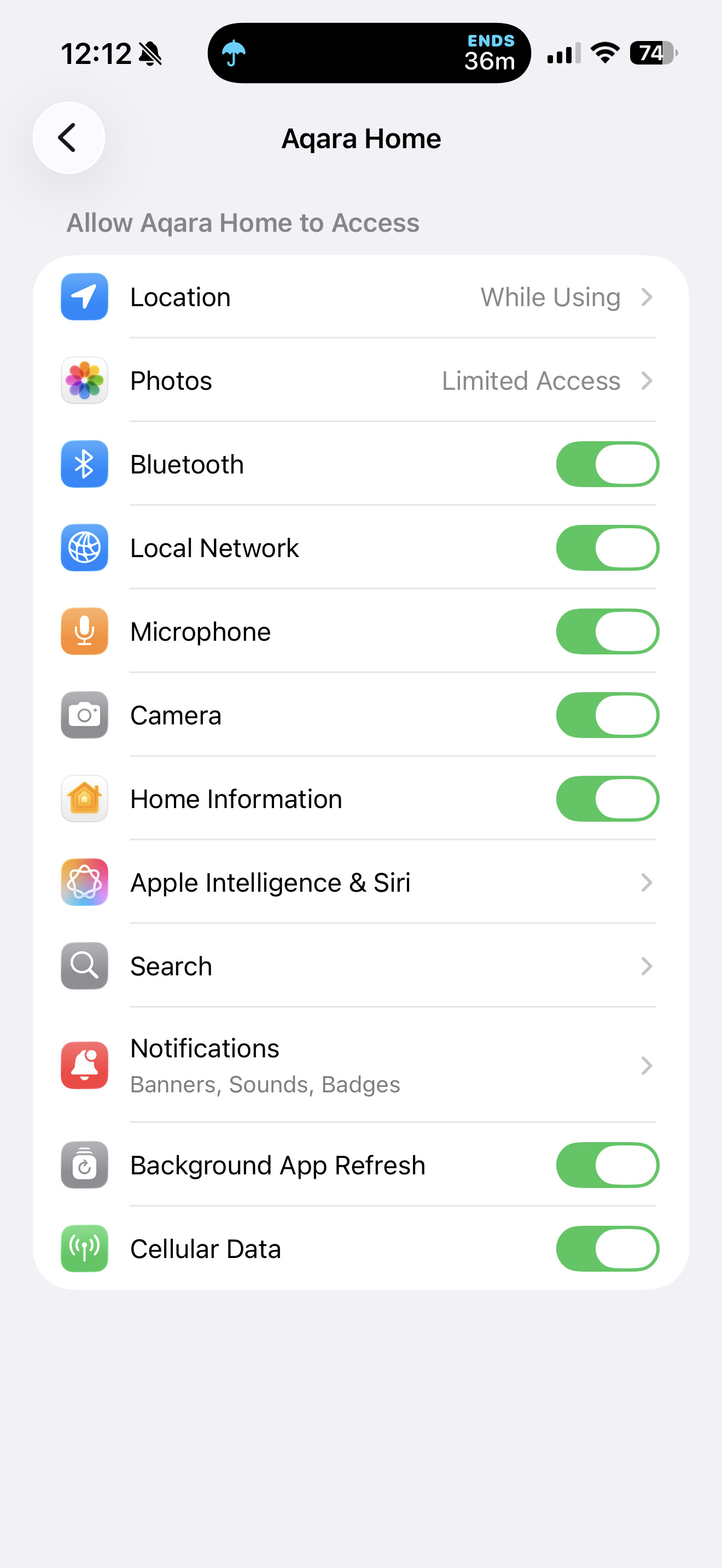This screenshot has height=1568, width=722.
Task: Open Photos access settings
Action: [x=360, y=381]
